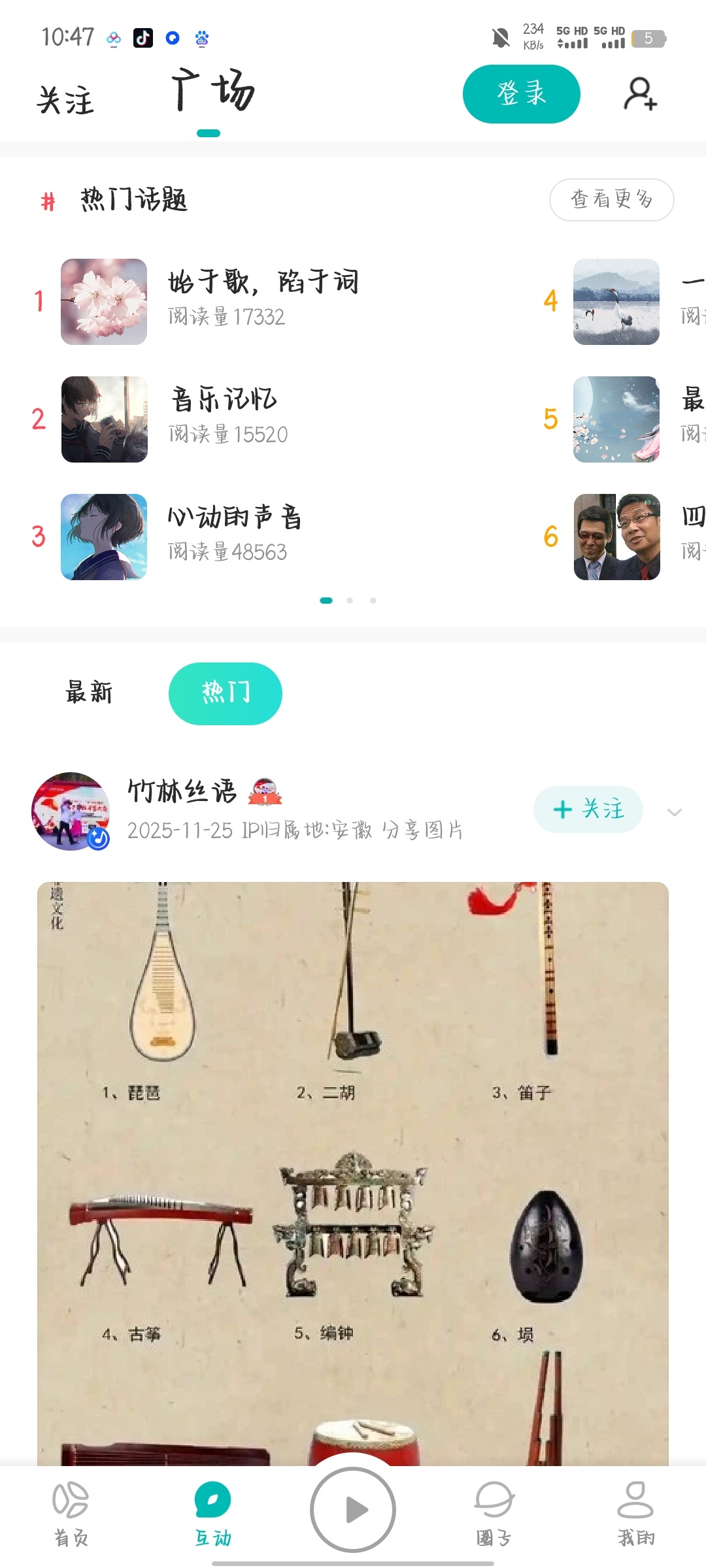The width and height of the screenshot is (706, 1568).
Task: Switch to the 最新 posts filter
Action: (x=89, y=693)
